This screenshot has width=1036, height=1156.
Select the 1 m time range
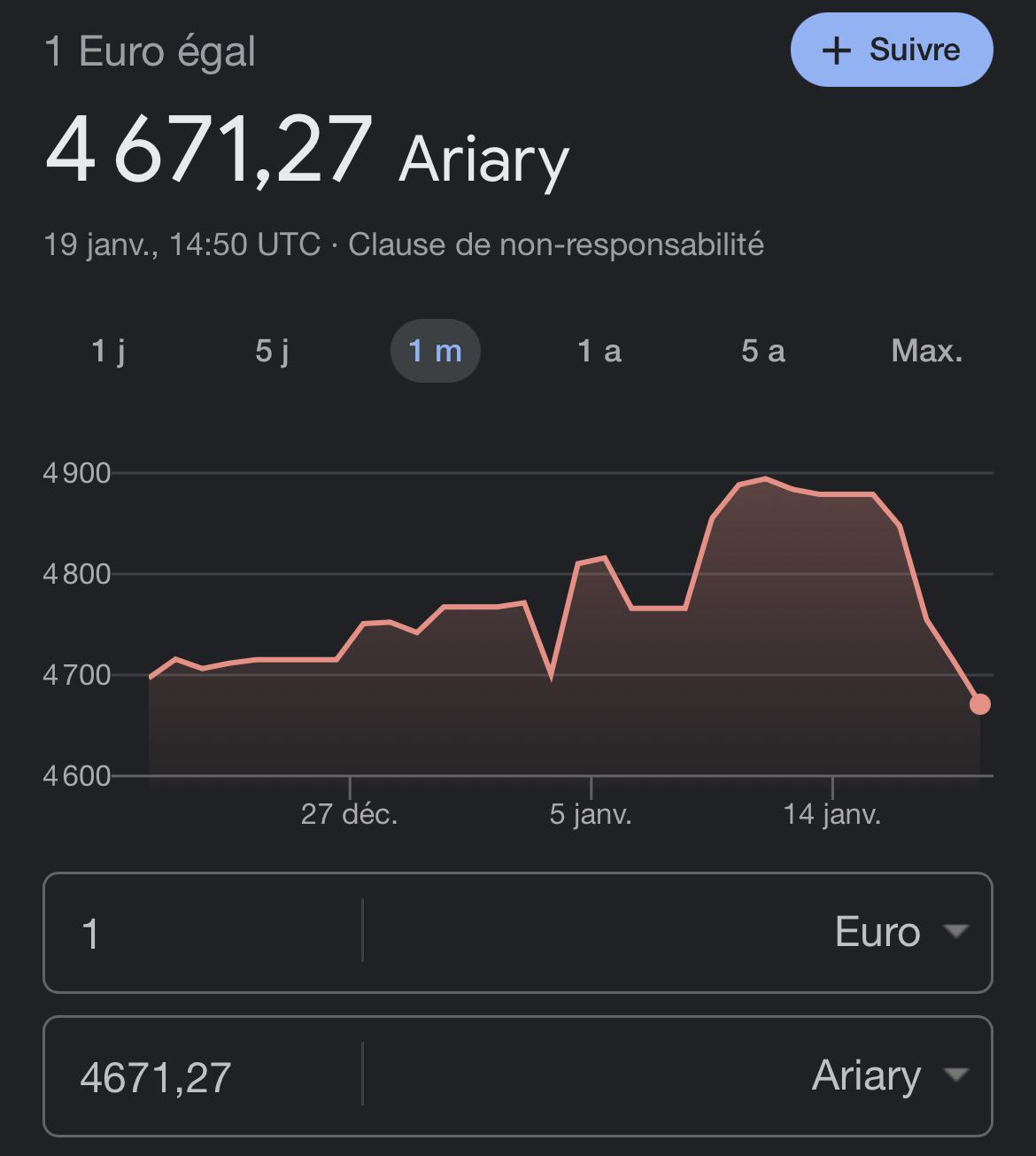(x=435, y=351)
